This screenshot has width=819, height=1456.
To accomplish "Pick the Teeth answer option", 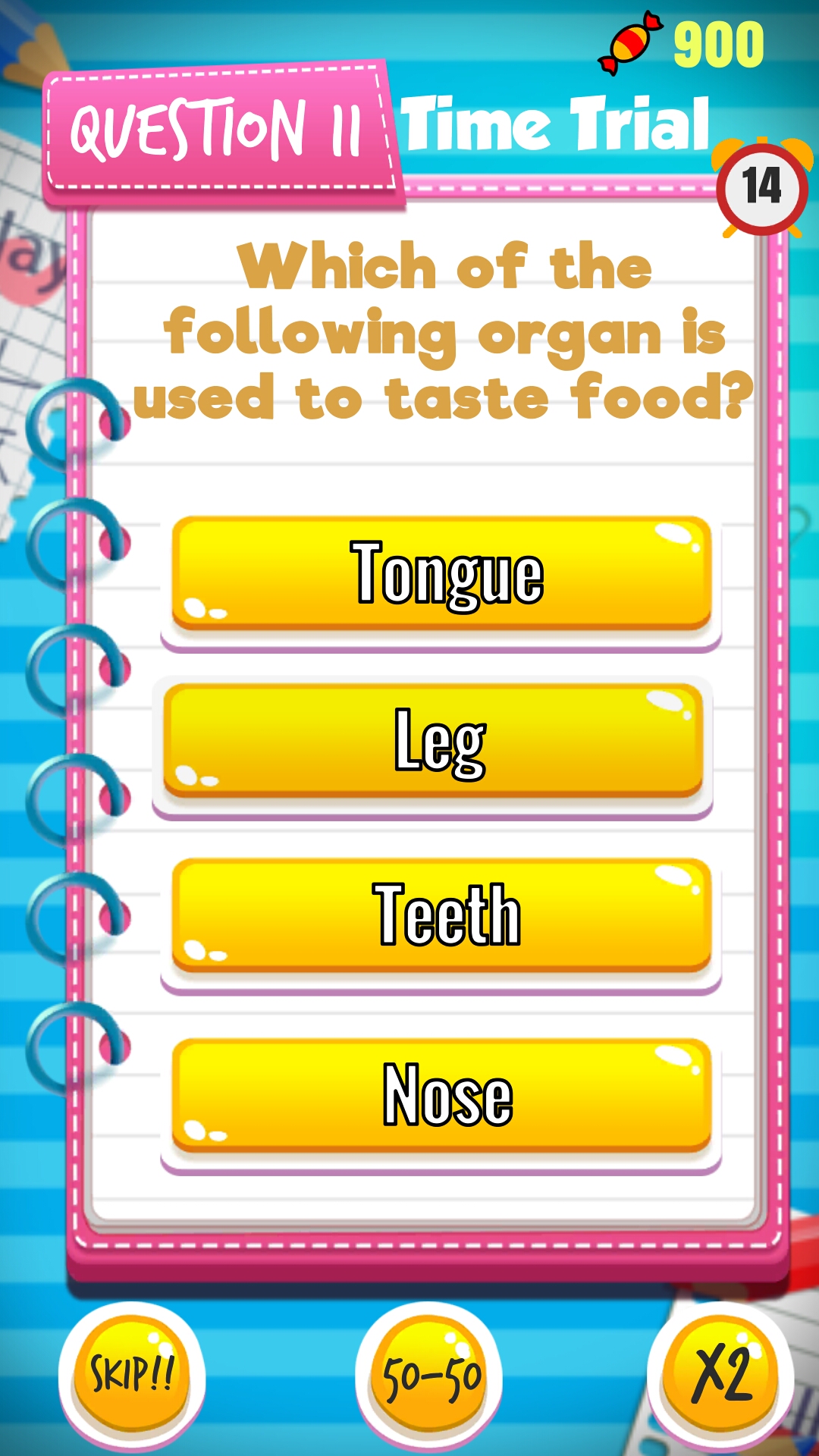I will (x=441, y=915).
